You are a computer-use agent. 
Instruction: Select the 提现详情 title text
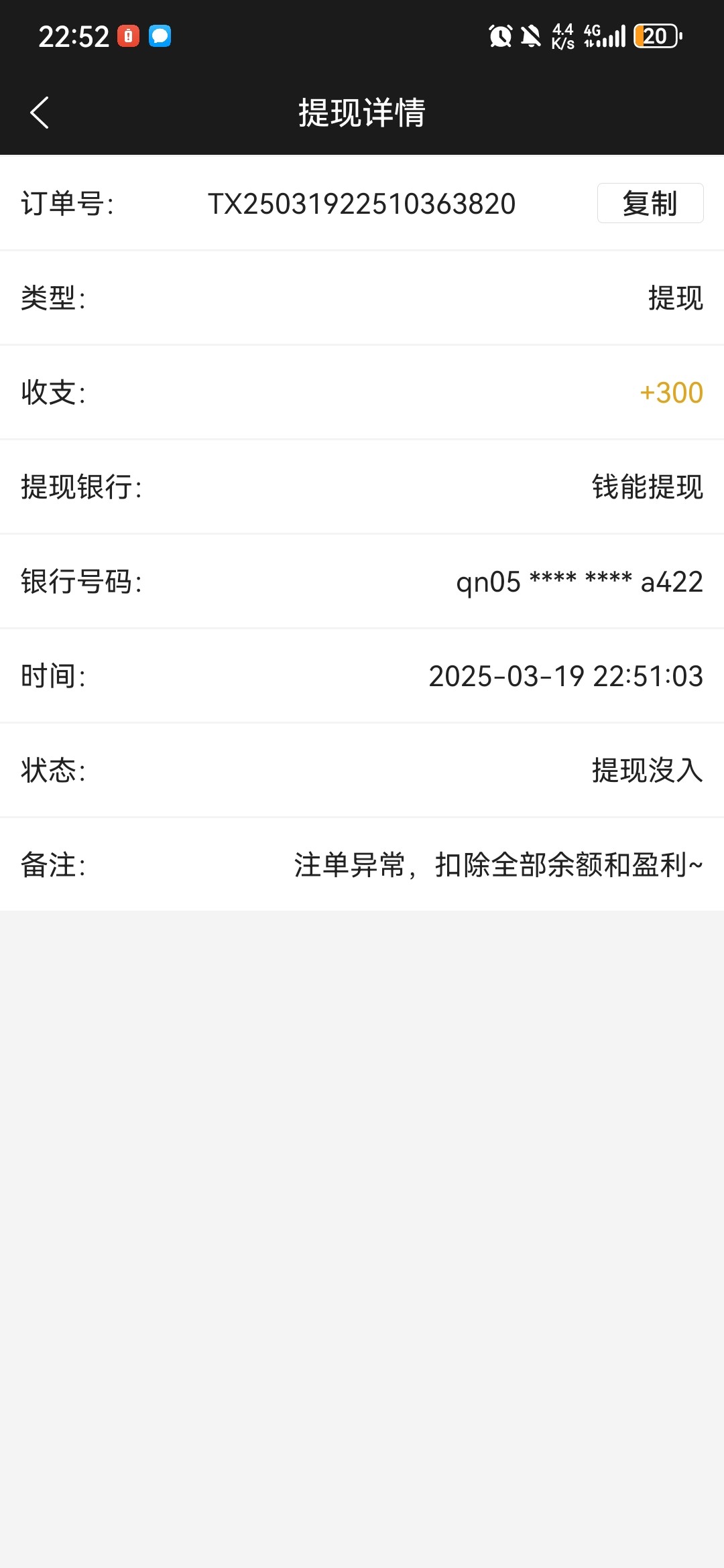click(x=362, y=114)
